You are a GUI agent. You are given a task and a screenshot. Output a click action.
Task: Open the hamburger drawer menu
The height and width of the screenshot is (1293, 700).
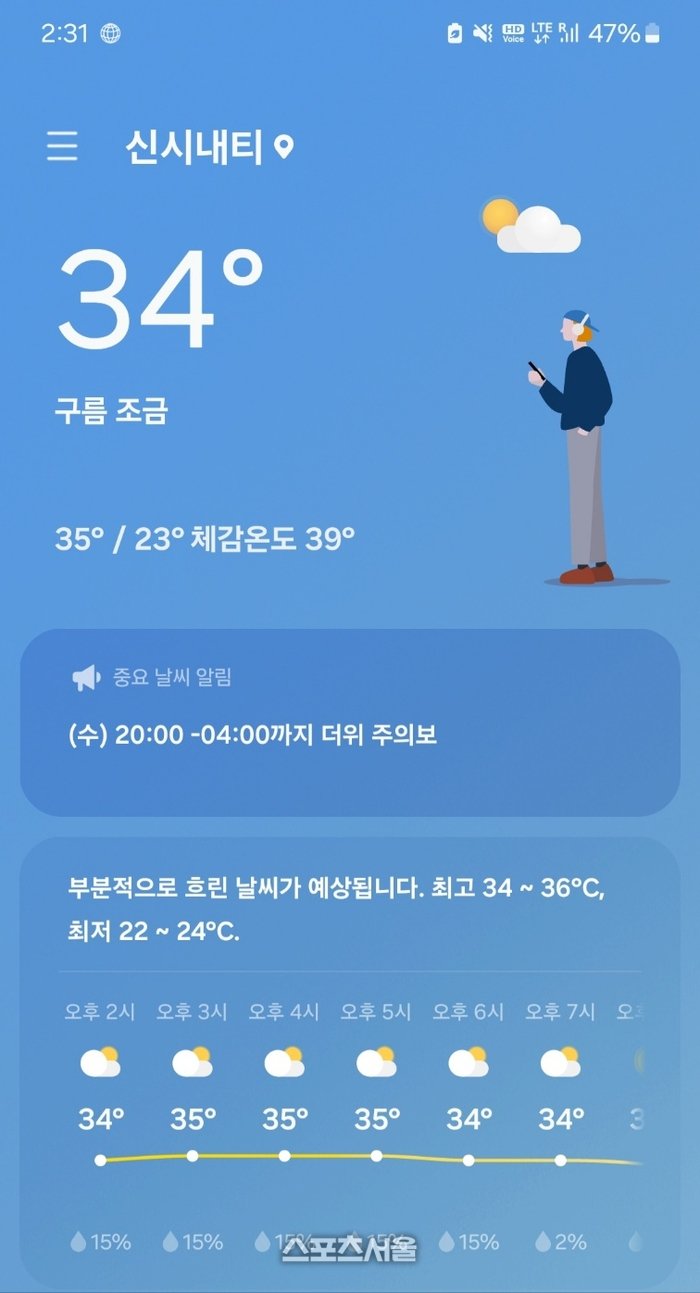tap(62, 147)
